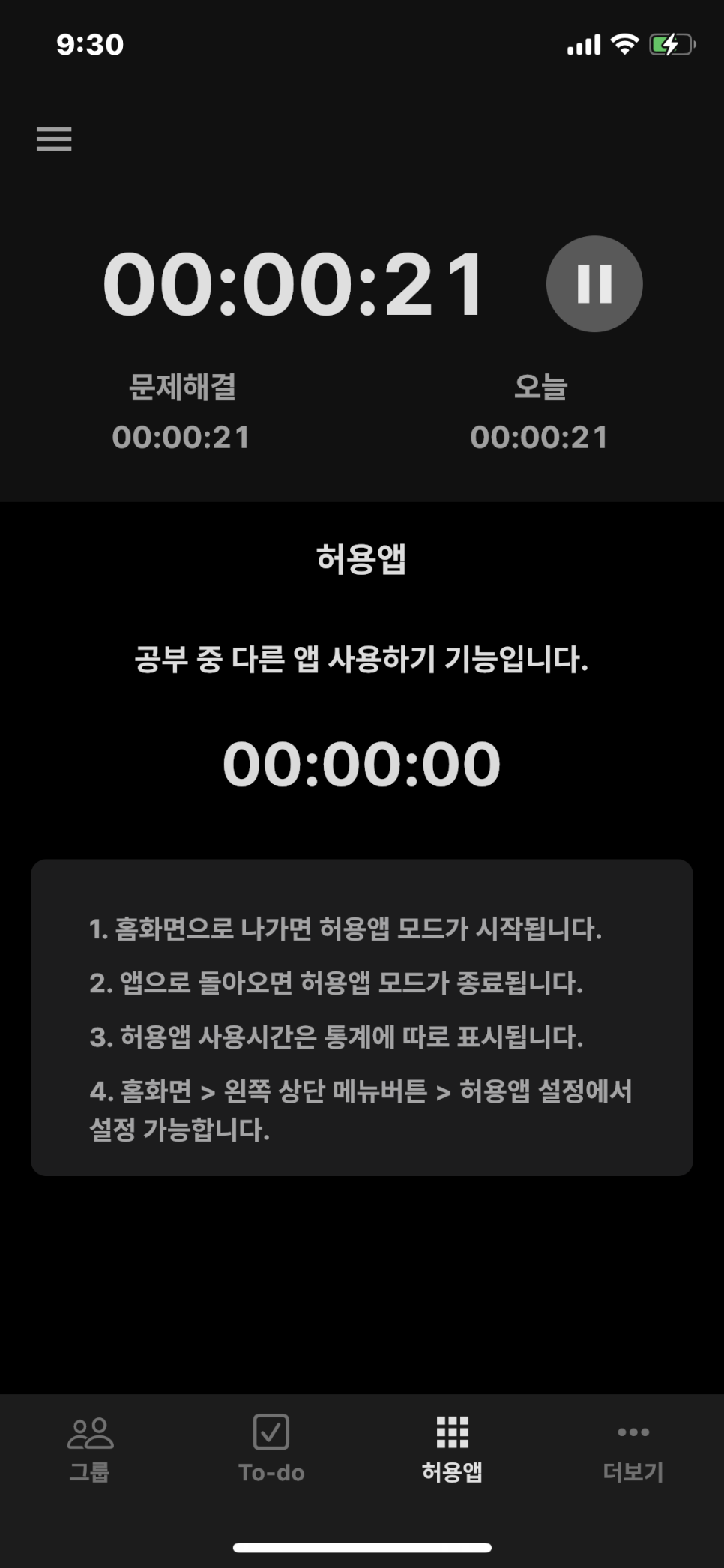Select the 허용앱 tab
Screen dimensions: 724x1568
[x=452, y=1449]
